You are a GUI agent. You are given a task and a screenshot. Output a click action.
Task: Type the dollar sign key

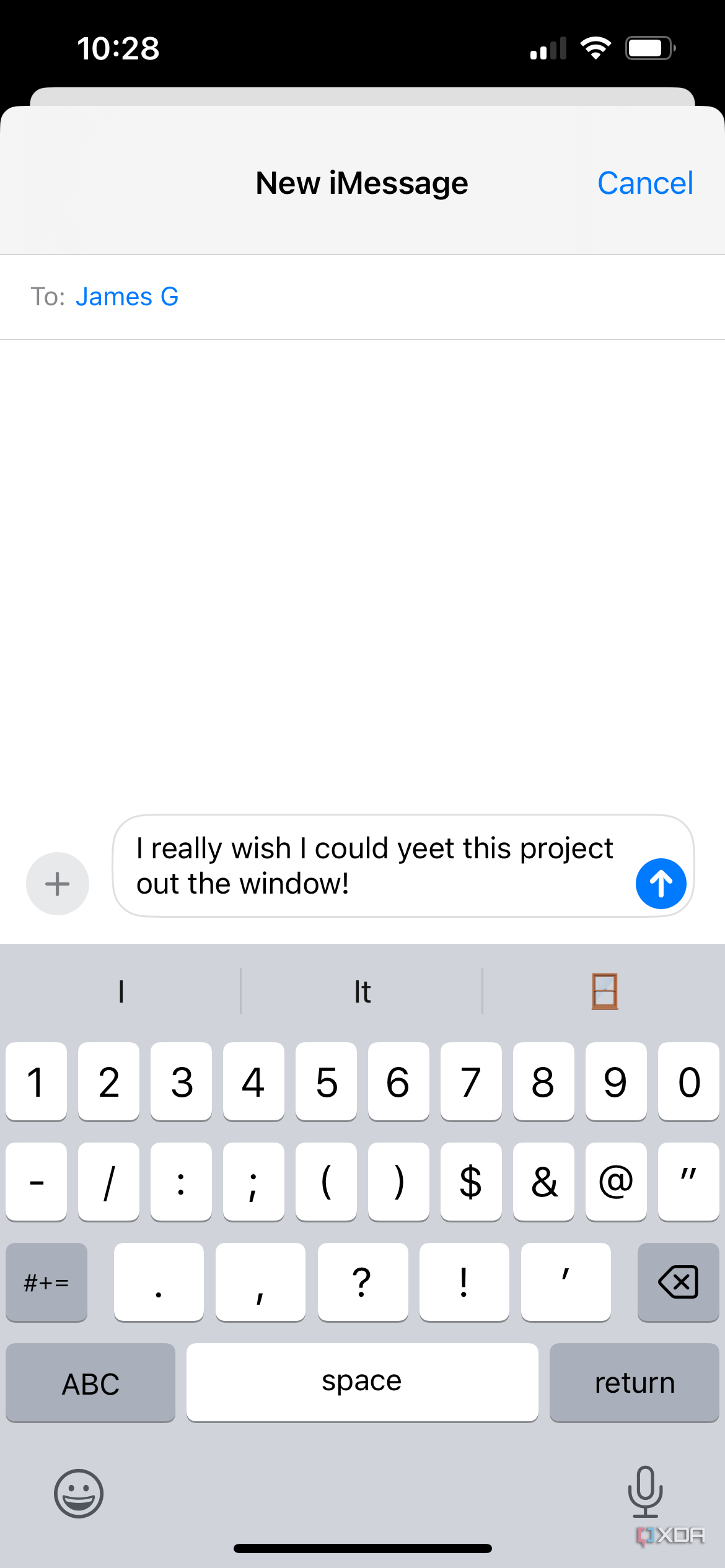[x=471, y=1181]
